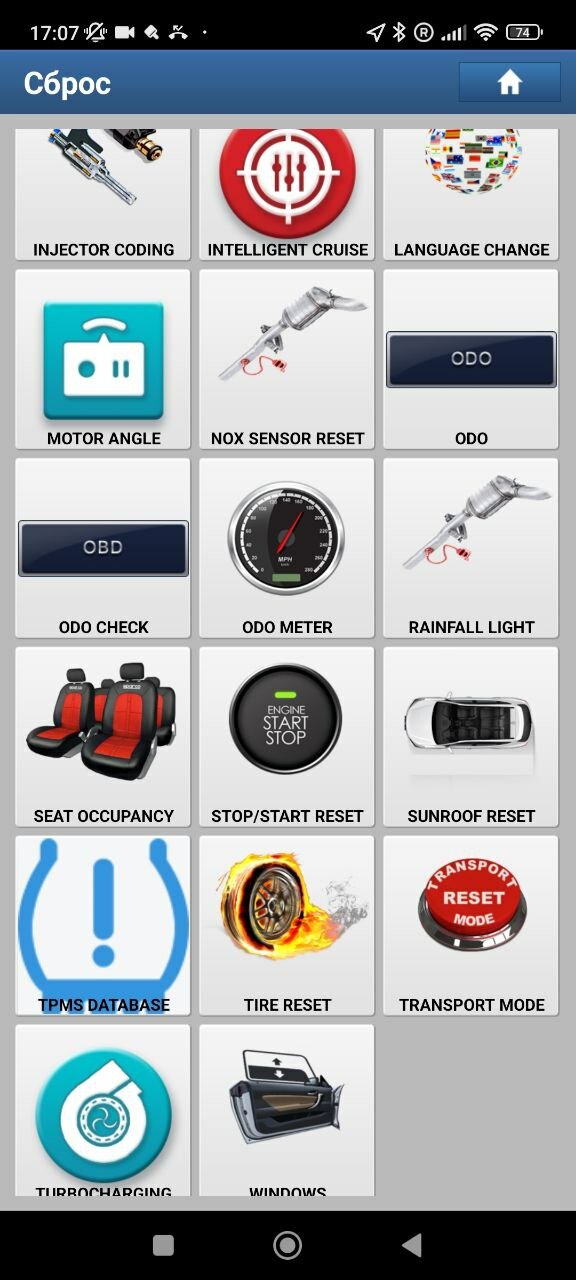Choose TIRE RESET function

(x=287, y=926)
